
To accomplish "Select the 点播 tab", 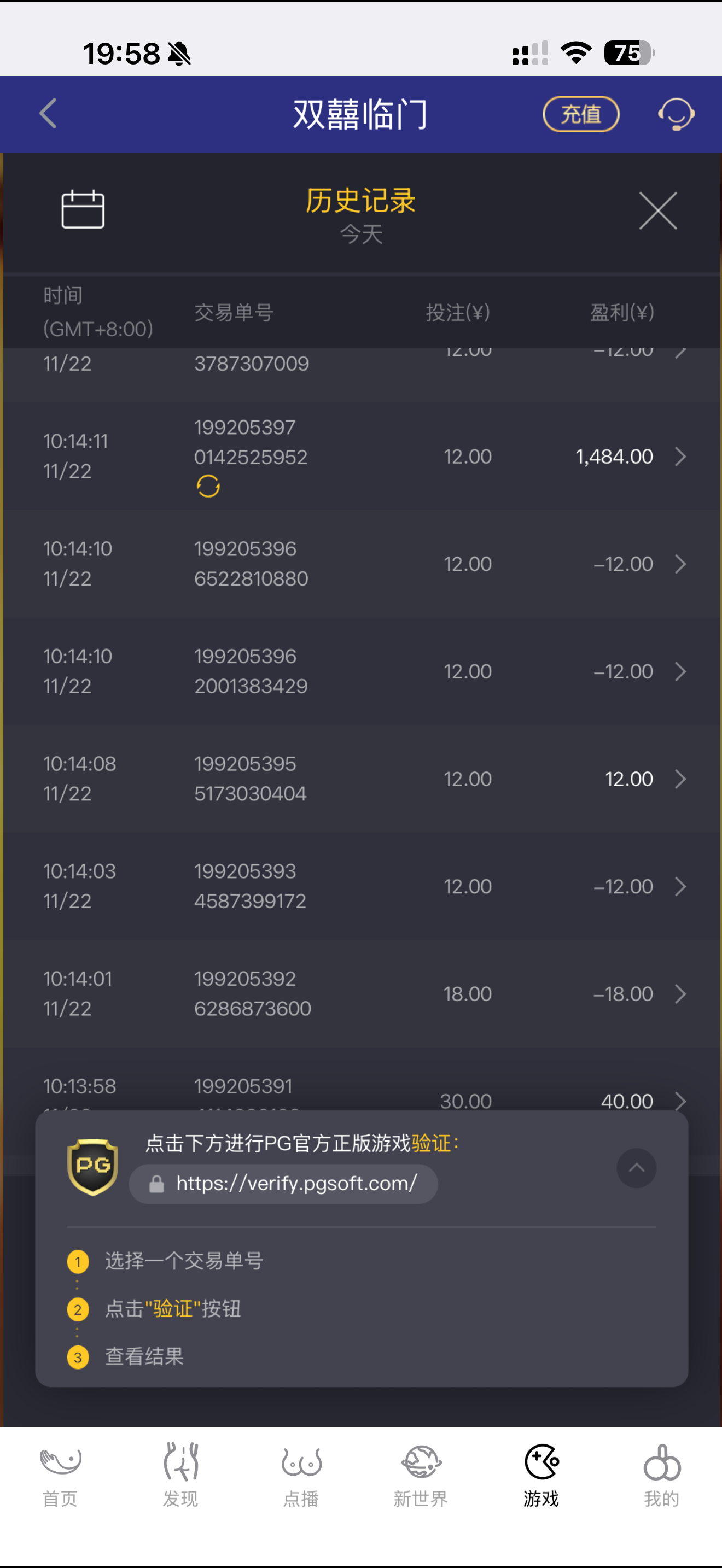I will point(301,1475).
